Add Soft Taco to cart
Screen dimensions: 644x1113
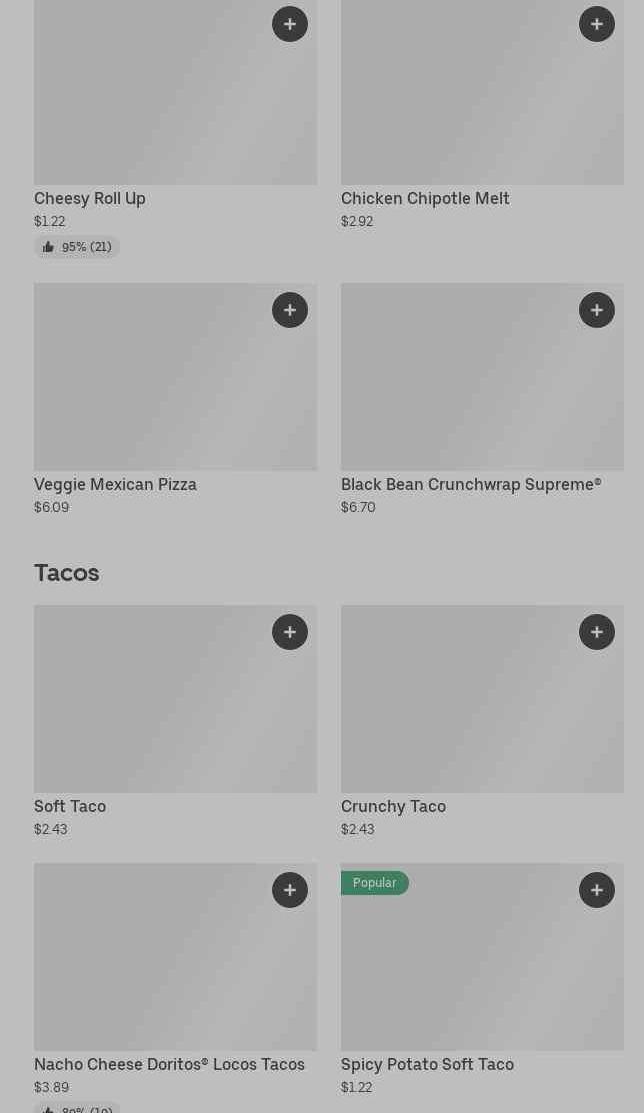pos(290,632)
